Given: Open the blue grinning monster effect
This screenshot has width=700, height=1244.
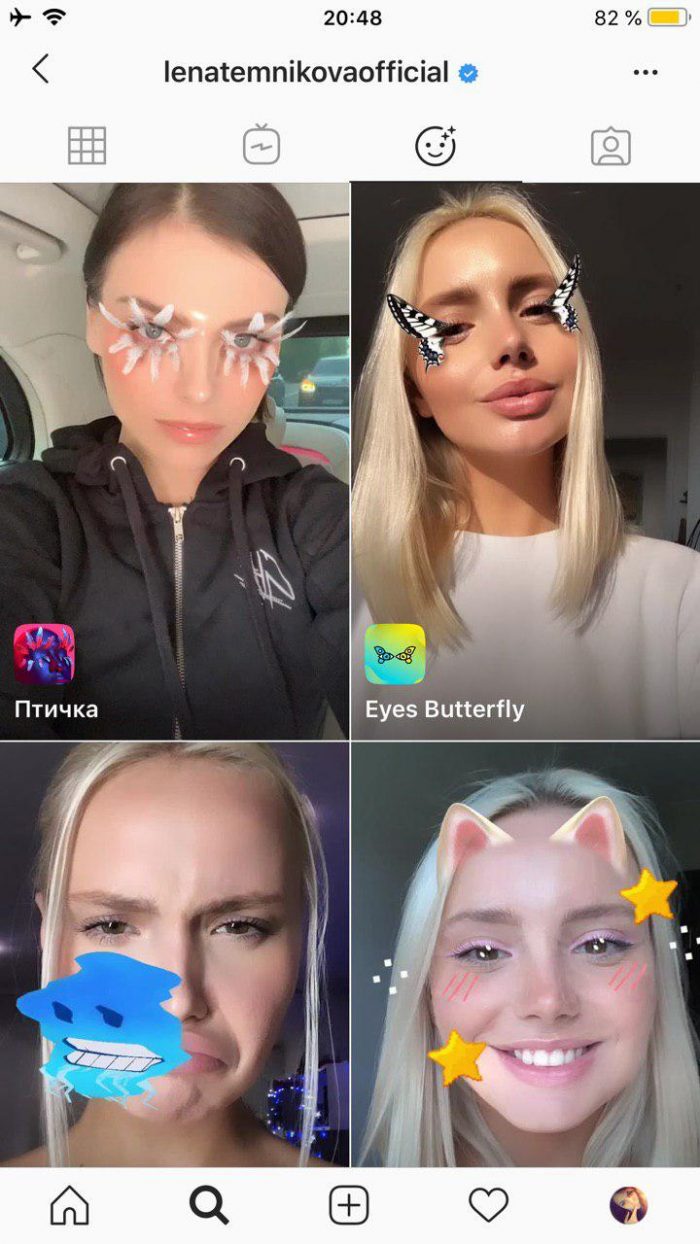Looking at the screenshot, I should click(x=174, y=955).
